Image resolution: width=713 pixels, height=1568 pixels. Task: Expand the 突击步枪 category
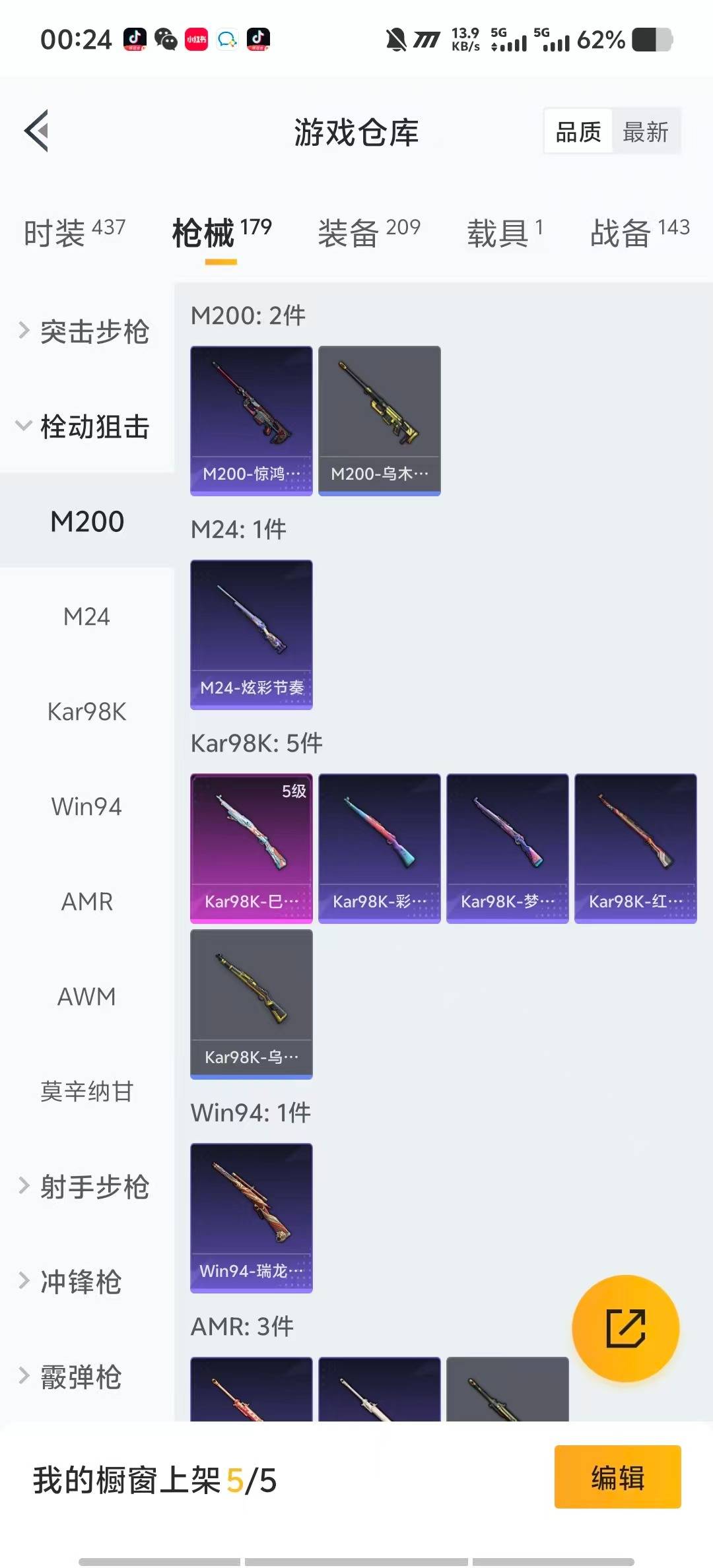pyautogui.click(x=86, y=331)
